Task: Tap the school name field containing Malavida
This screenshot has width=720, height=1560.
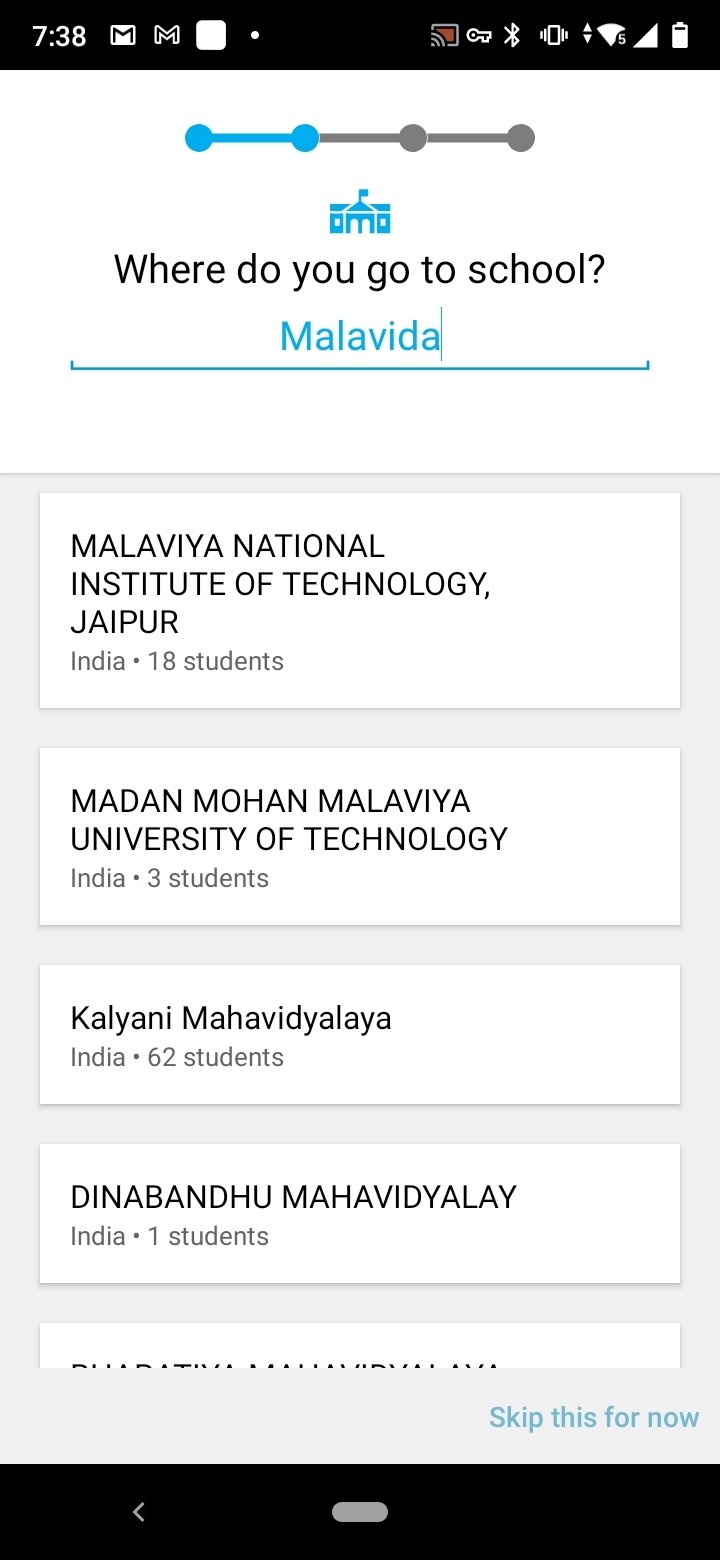Action: (360, 338)
